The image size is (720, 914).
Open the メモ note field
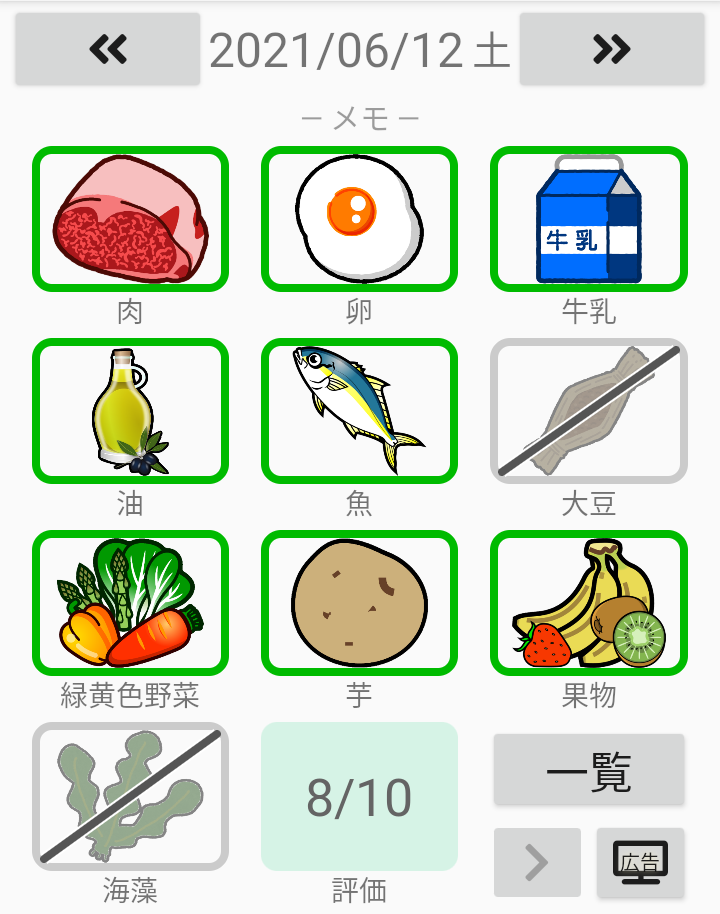pos(360,120)
